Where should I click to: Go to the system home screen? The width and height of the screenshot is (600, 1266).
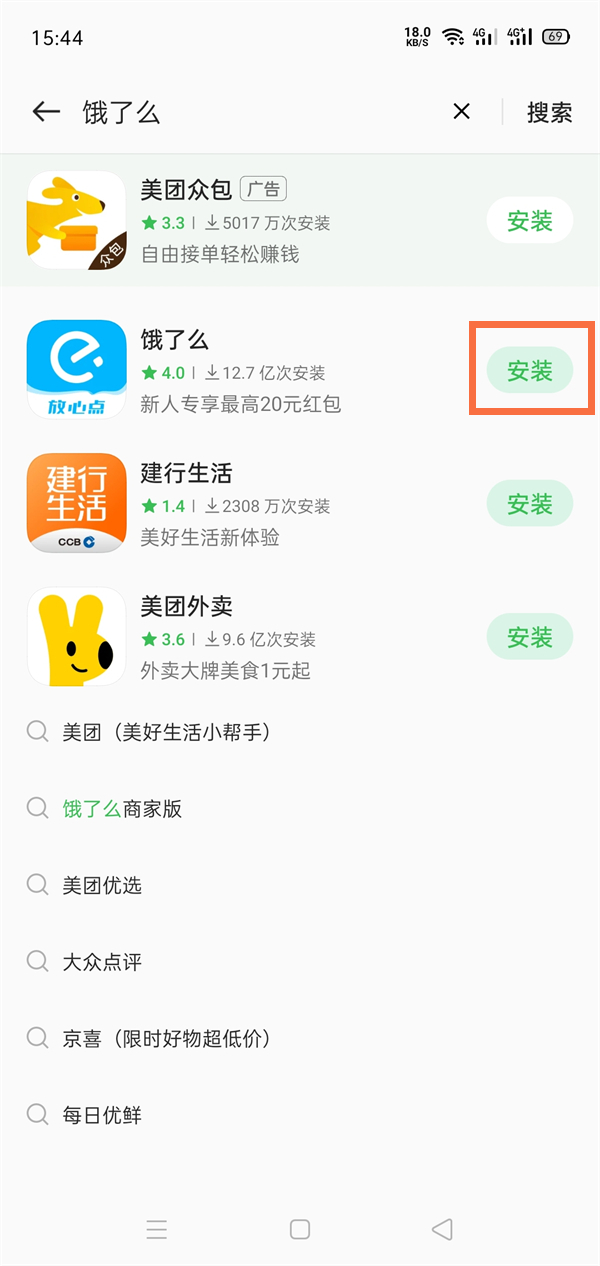[300, 1229]
